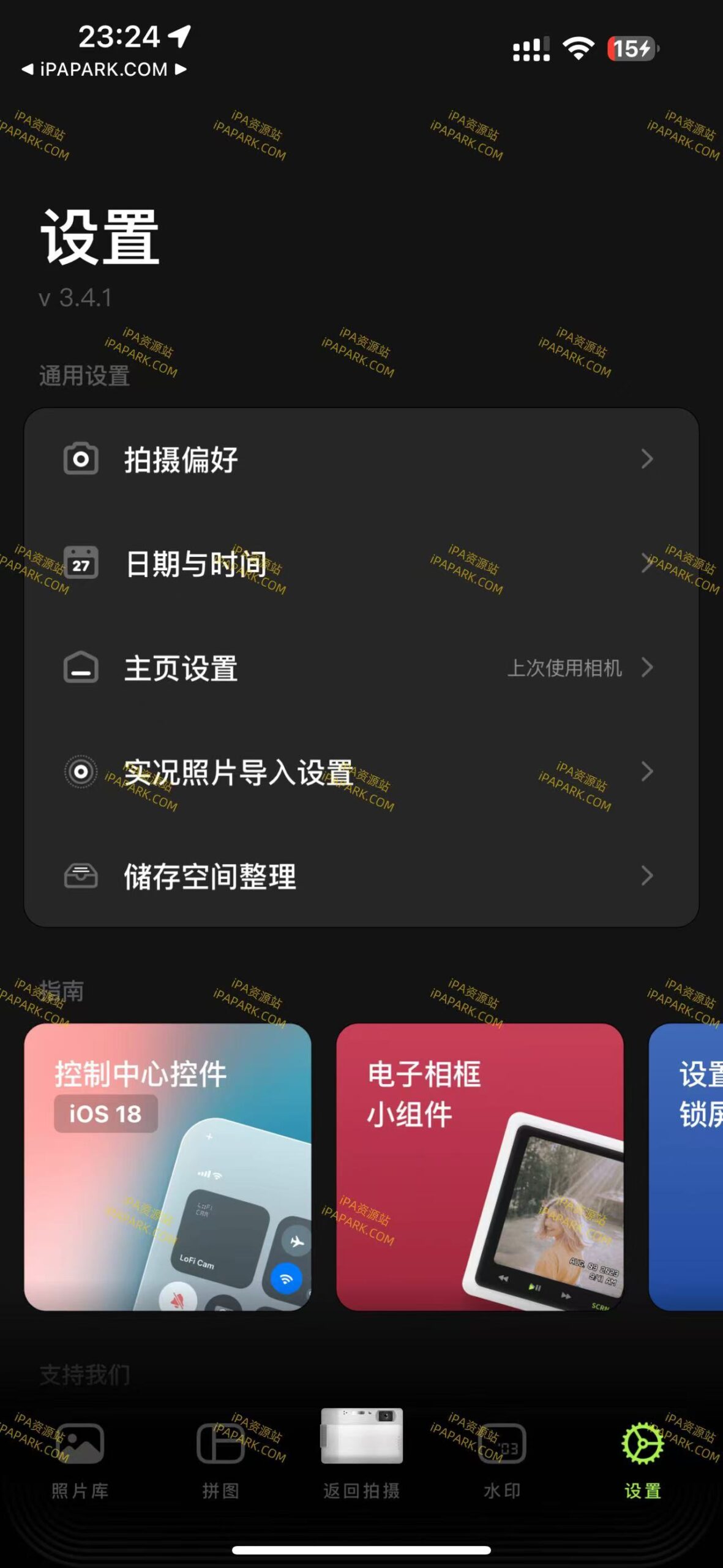Expand 储存空间整理 with its chevron

click(648, 876)
